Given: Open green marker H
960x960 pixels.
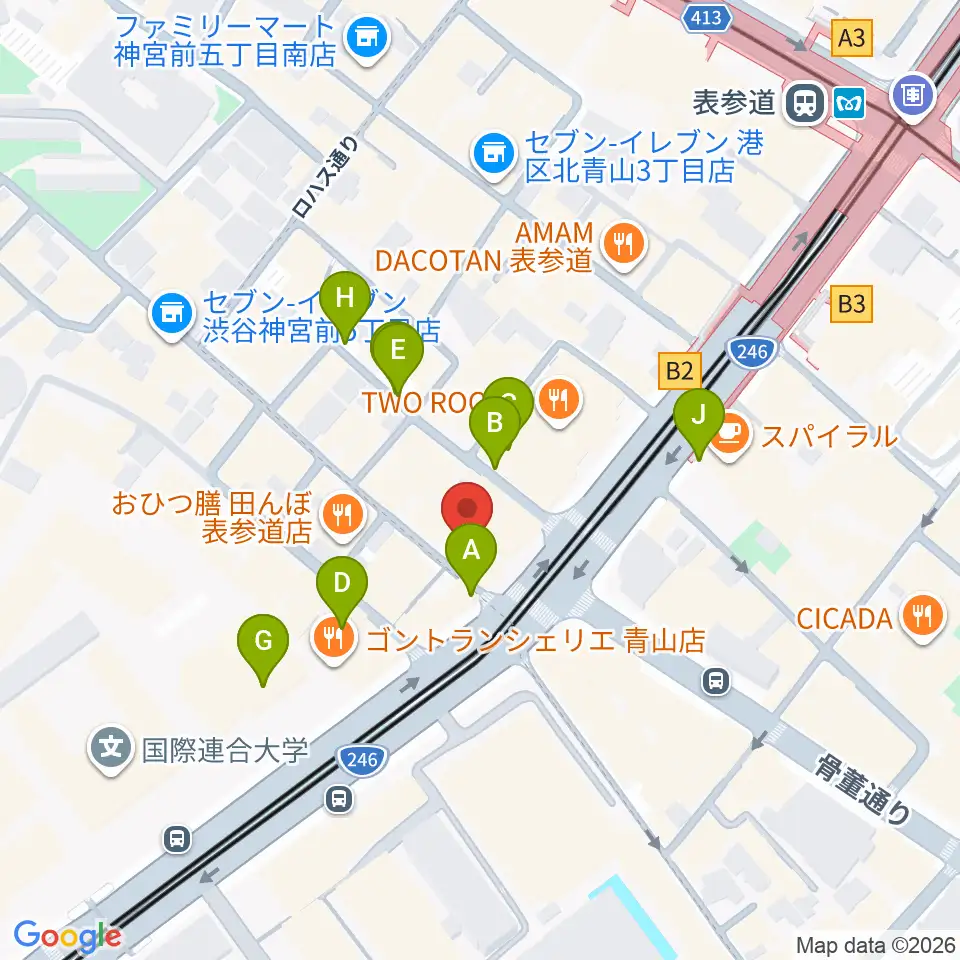Looking at the screenshot, I should coord(345,298).
